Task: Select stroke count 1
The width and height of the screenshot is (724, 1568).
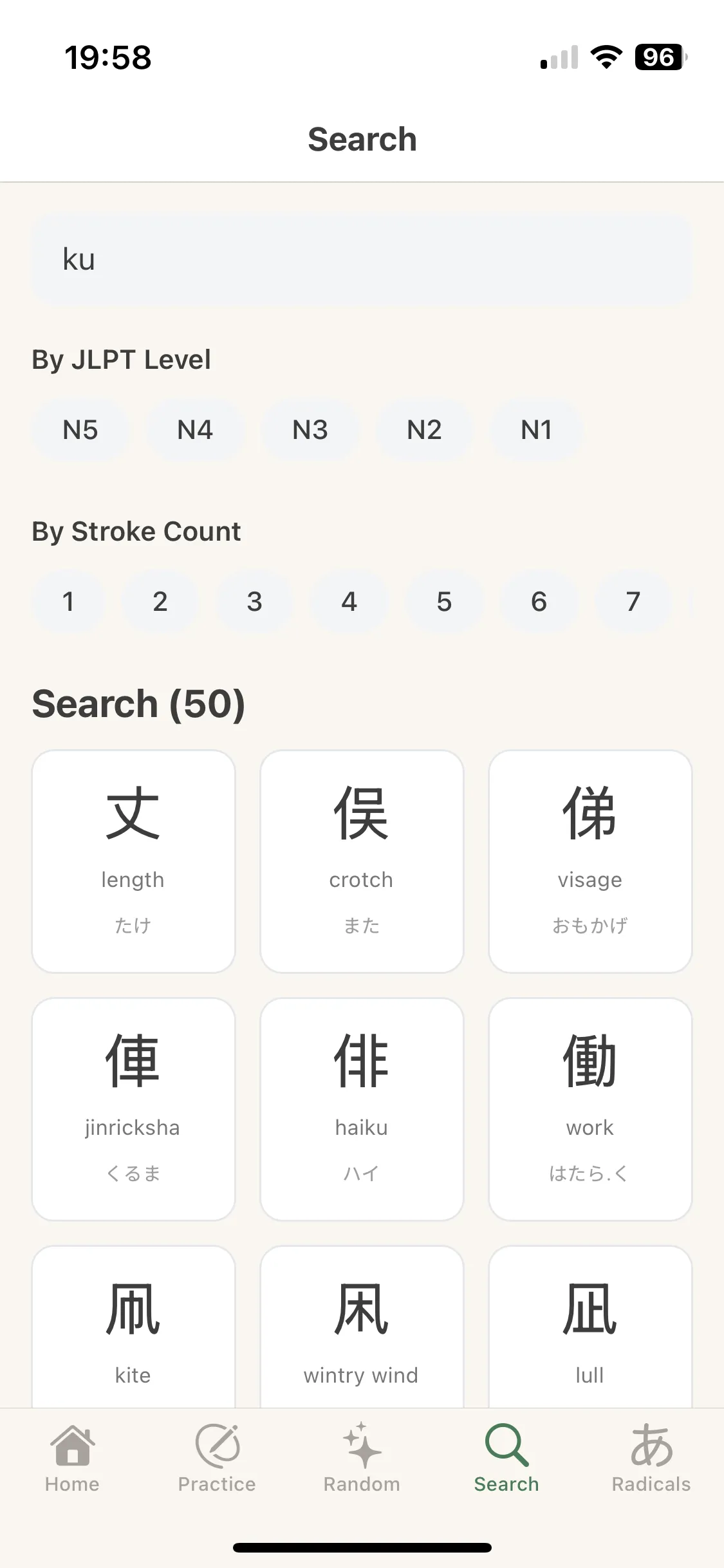Action: [69, 601]
